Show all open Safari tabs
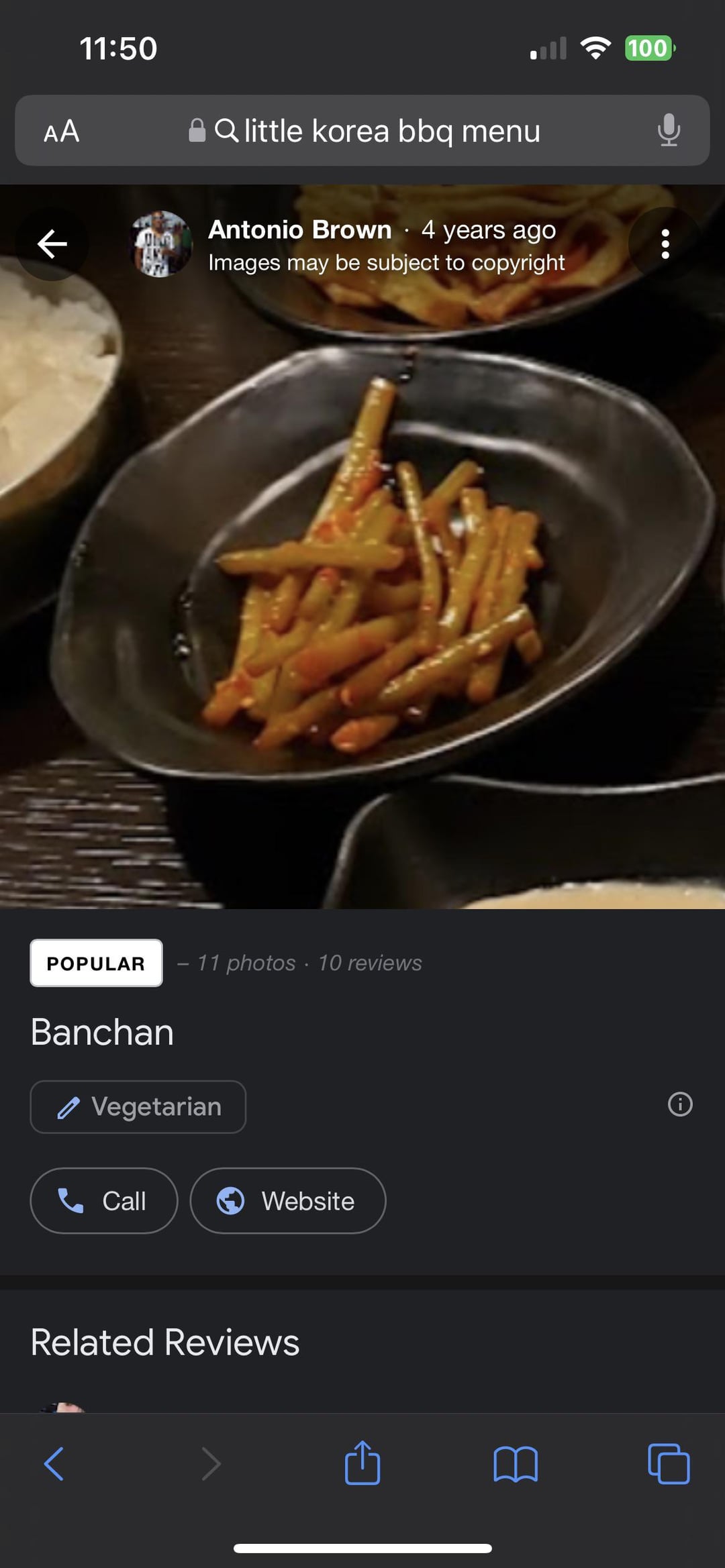 pos(669,1463)
